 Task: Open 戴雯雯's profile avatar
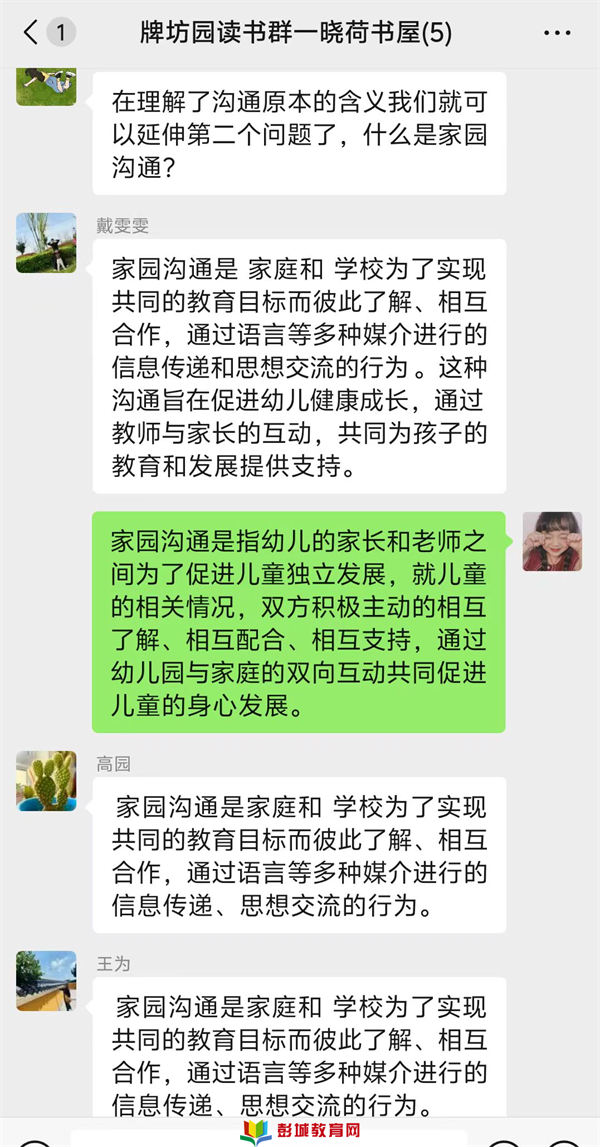point(46,243)
